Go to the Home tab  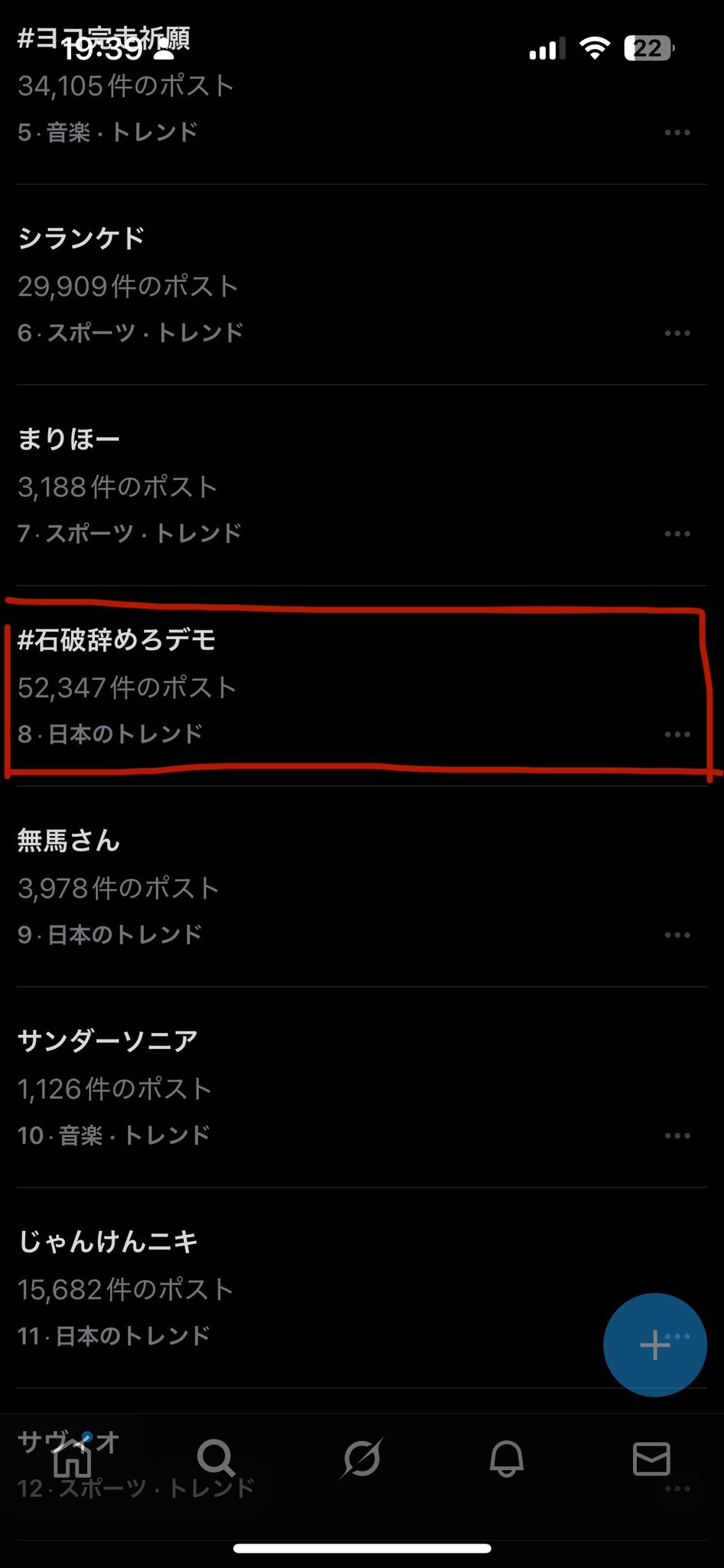[x=73, y=1459]
